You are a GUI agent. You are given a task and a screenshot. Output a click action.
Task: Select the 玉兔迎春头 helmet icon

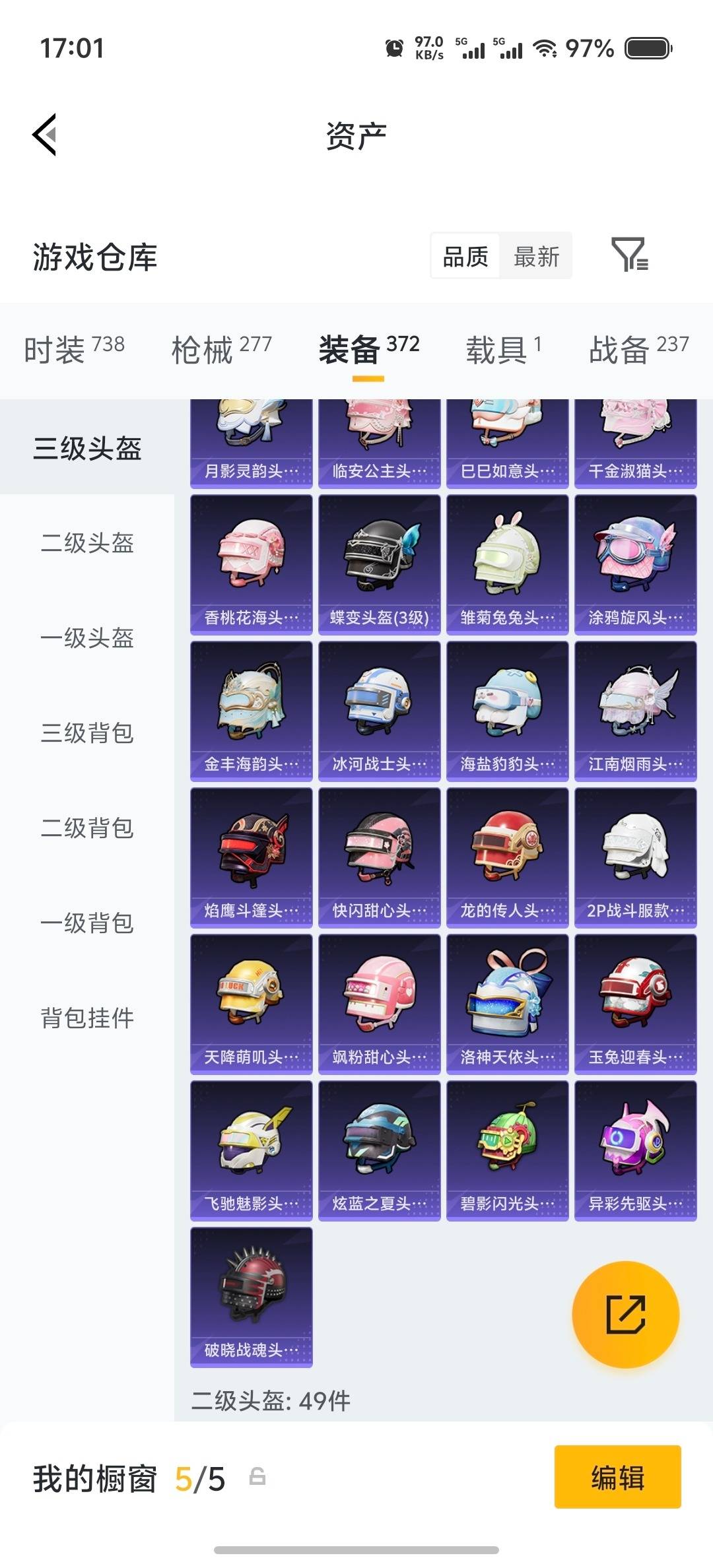tap(635, 1002)
